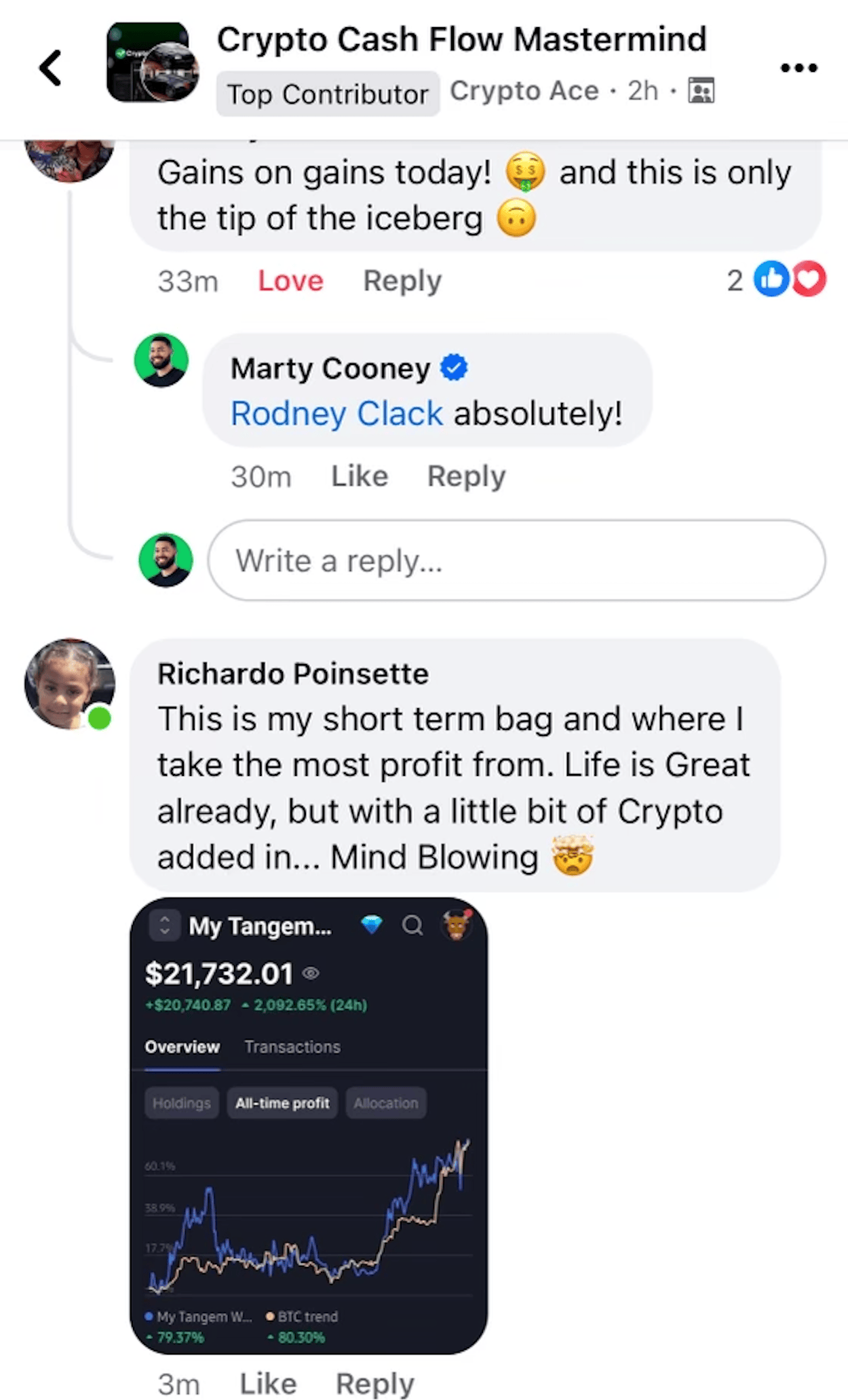Open the Crypto Cash Flow Mastermind group

click(x=461, y=39)
